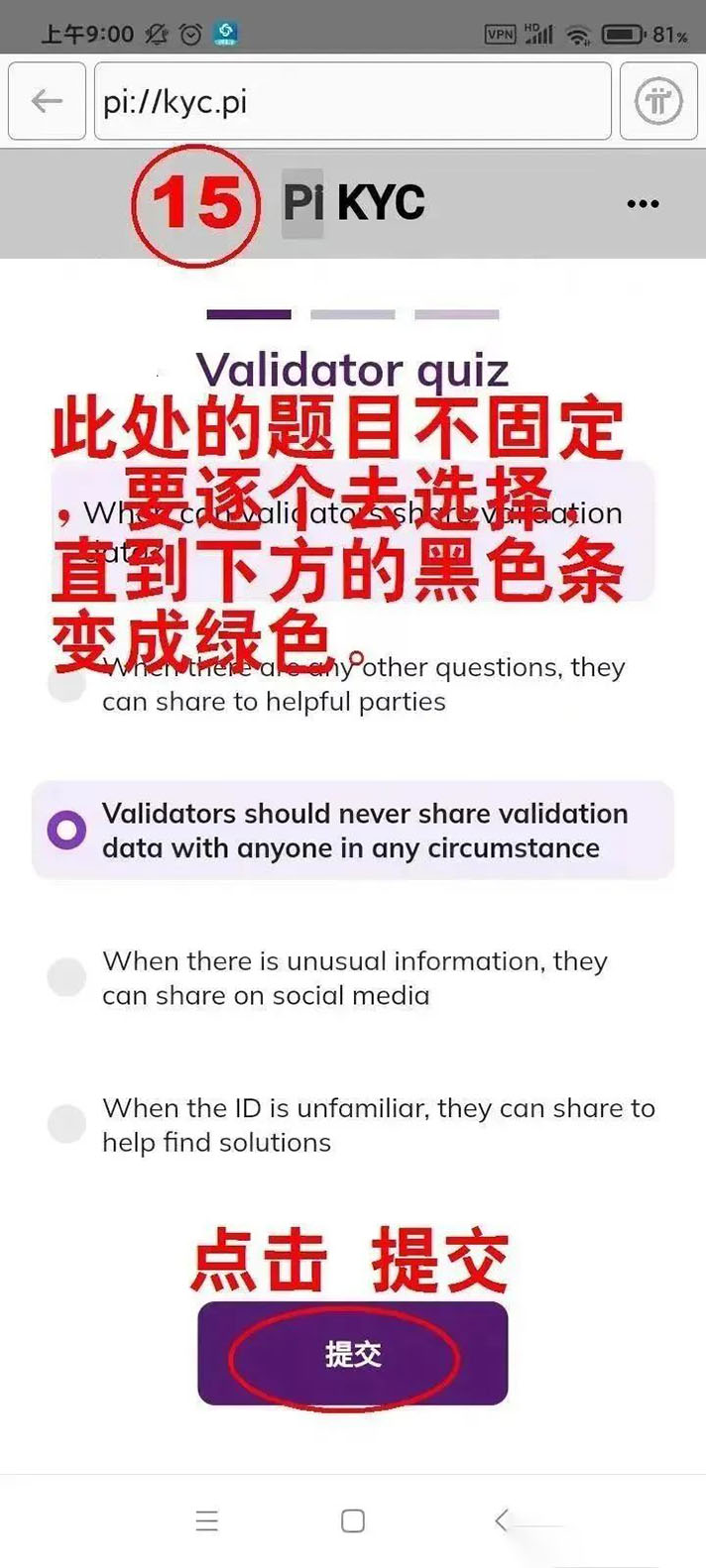Screen dimensions: 706x1568
Task: Tap the browser back arrow button
Action: click(x=47, y=101)
